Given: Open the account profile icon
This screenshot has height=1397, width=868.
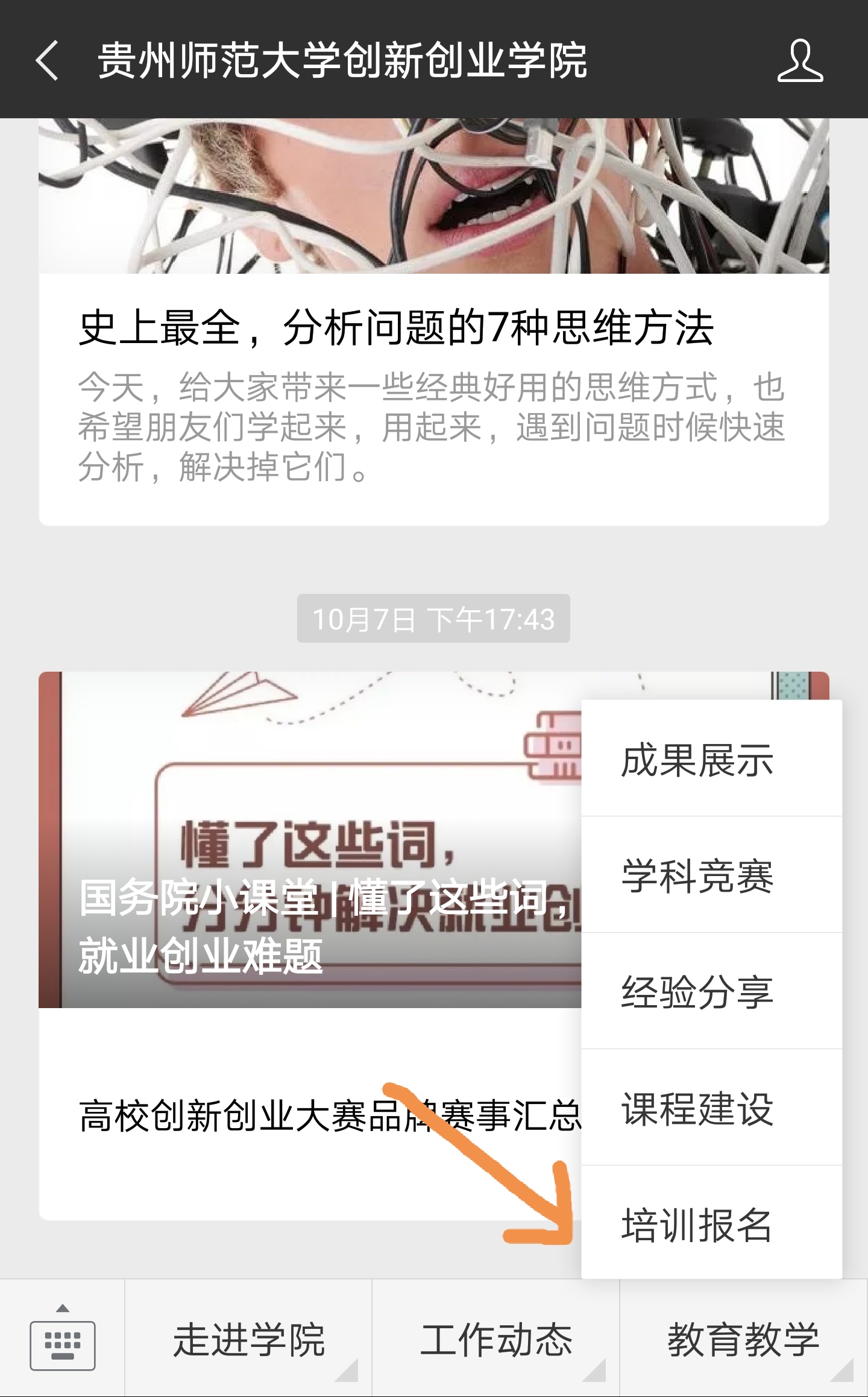Looking at the screenshot, I should pyautogui.click(x=799, y=60).
